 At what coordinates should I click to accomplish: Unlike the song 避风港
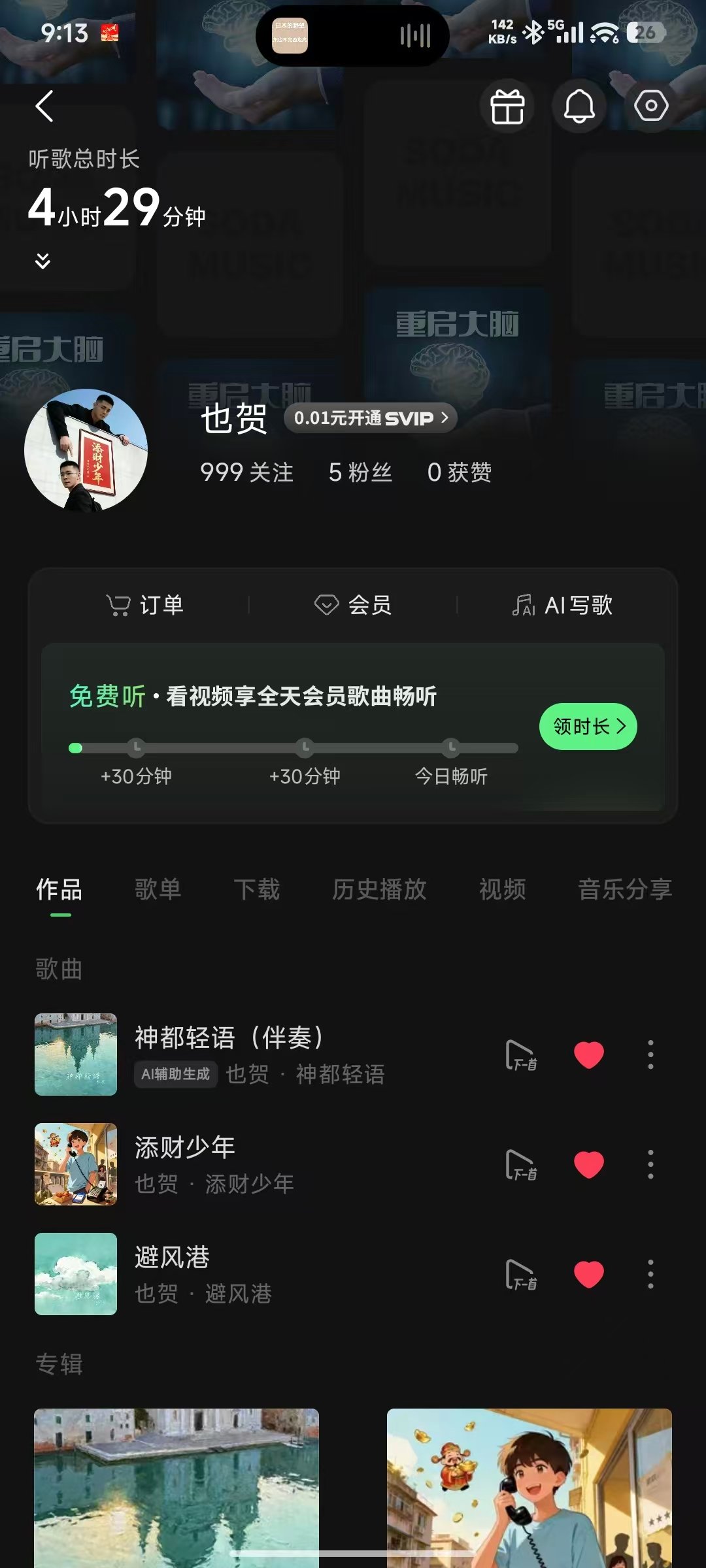coord(588,1274)
